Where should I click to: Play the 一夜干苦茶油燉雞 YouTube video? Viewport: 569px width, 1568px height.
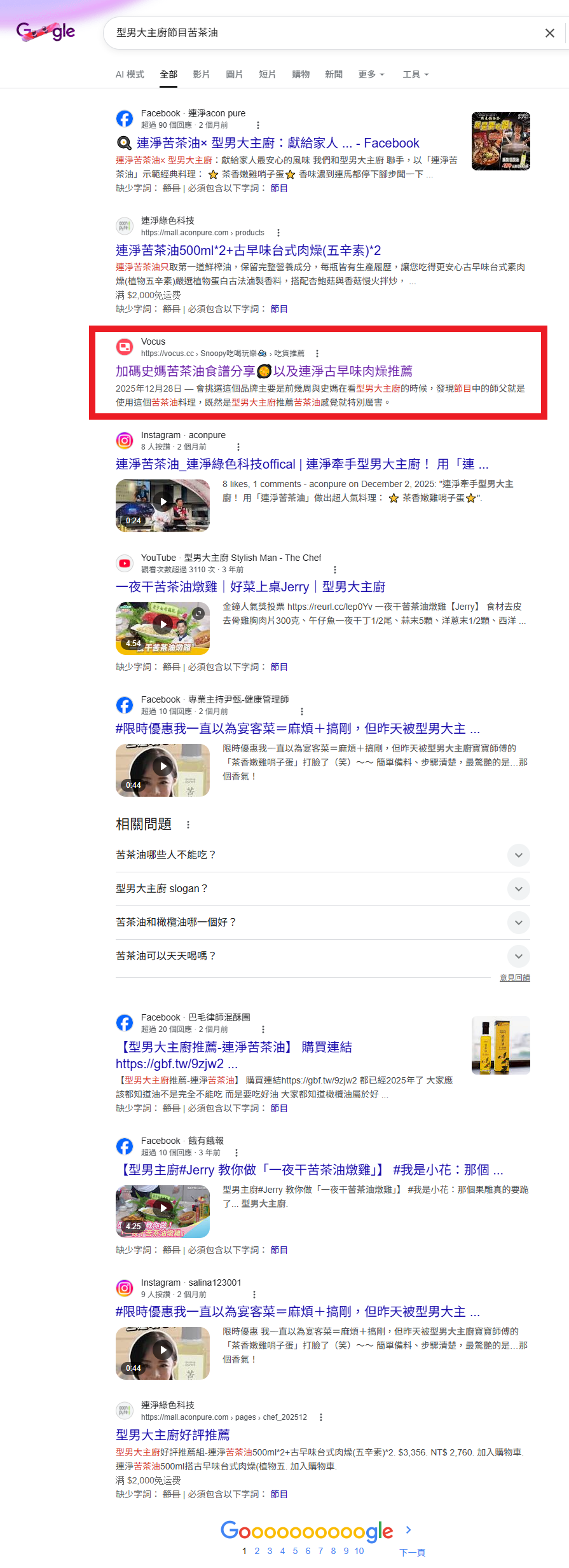(163, 624)
